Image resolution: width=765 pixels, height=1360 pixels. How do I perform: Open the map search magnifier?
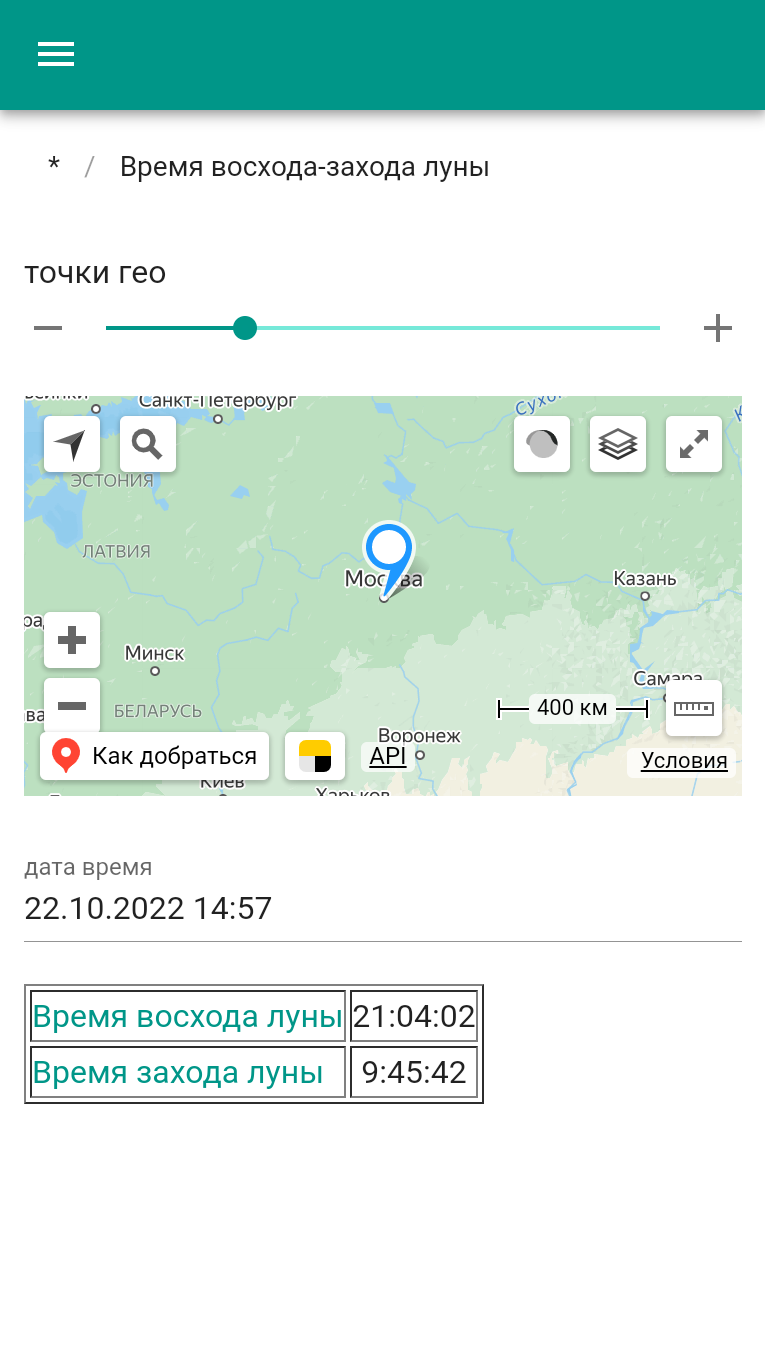pos(148,444)
